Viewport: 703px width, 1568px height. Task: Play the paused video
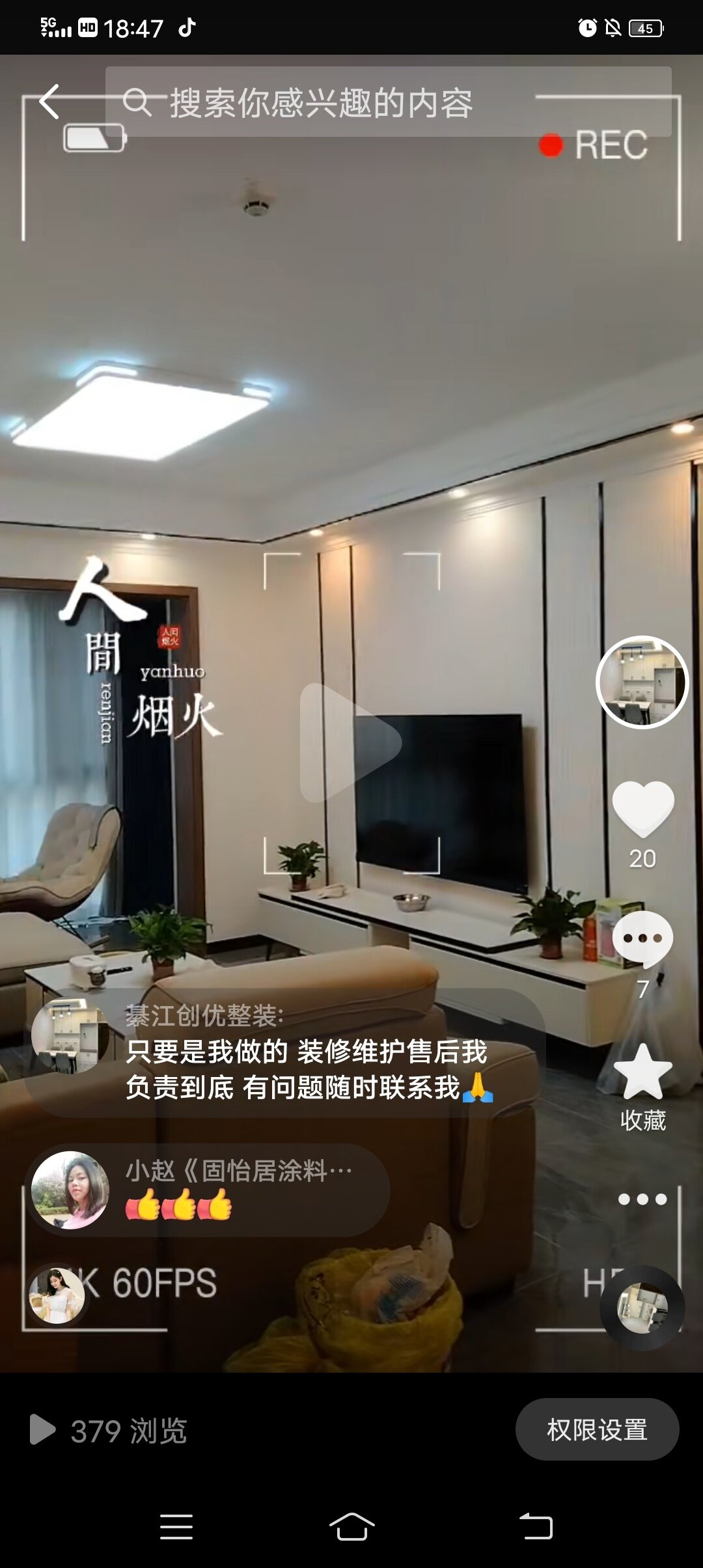coord(350,742)
